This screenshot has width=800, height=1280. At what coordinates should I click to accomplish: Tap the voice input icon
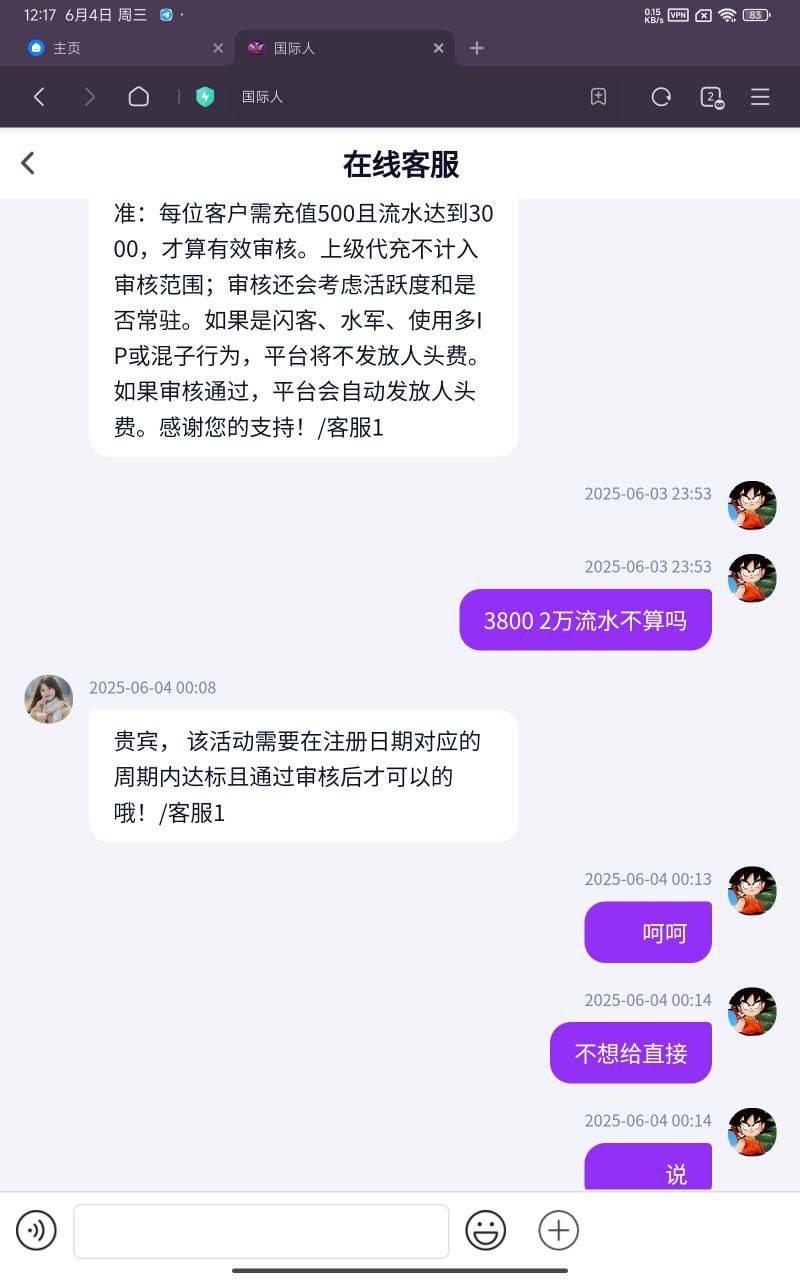click(37, 1230)
